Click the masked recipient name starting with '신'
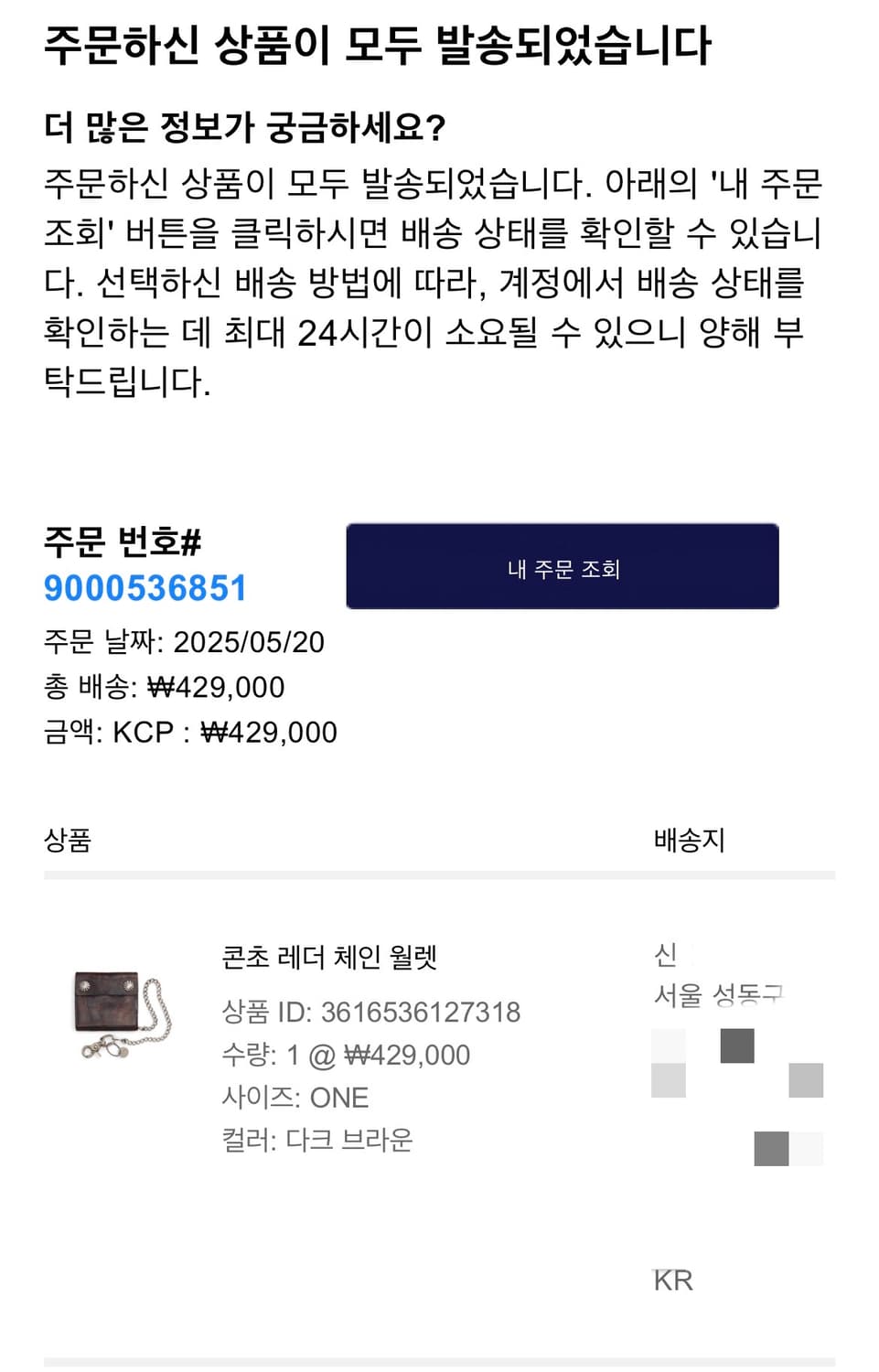Screen dimensions: 879x1372 click(664, 955)
